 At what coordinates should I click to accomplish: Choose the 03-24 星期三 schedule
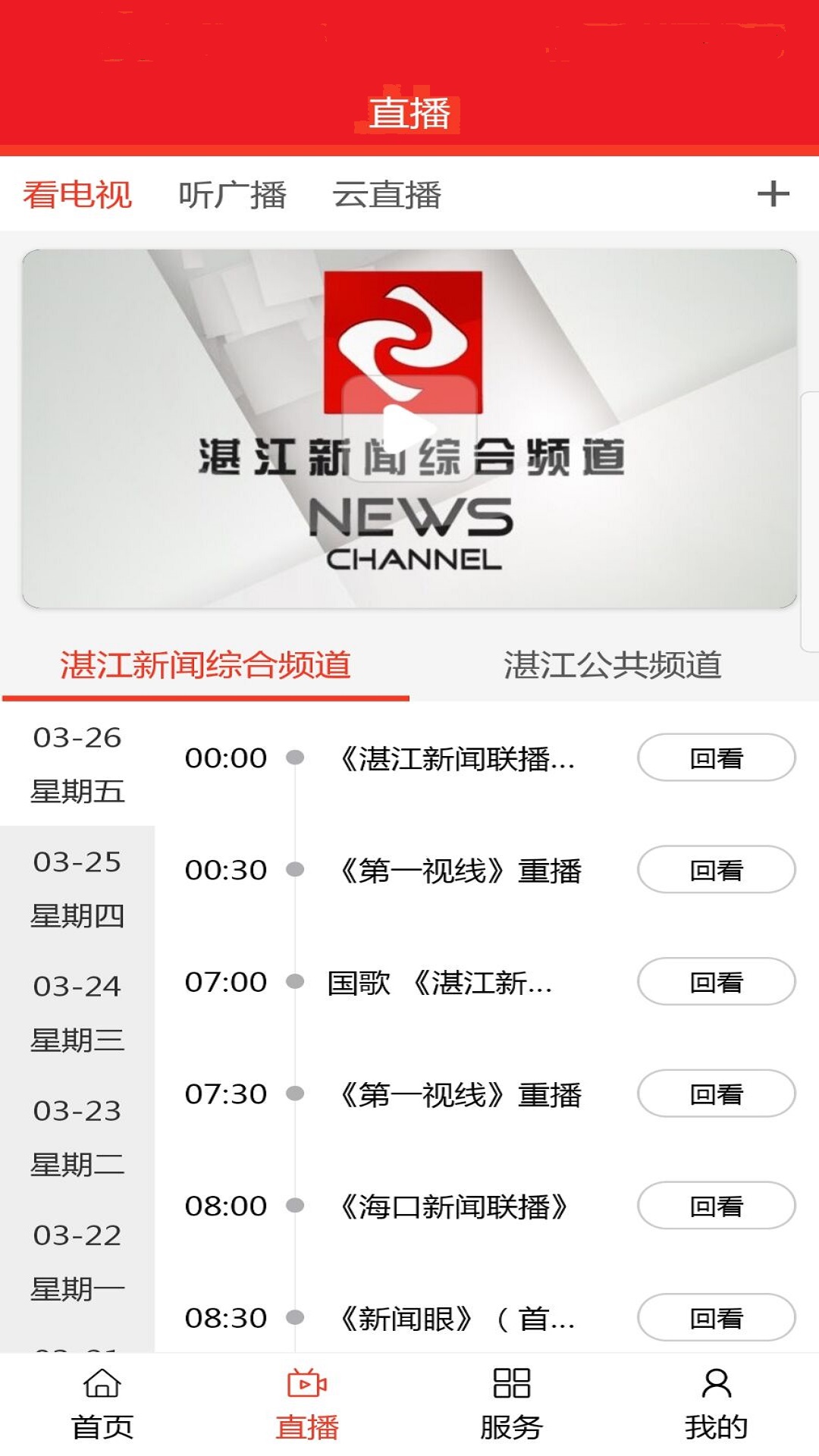click(77, 1012)
